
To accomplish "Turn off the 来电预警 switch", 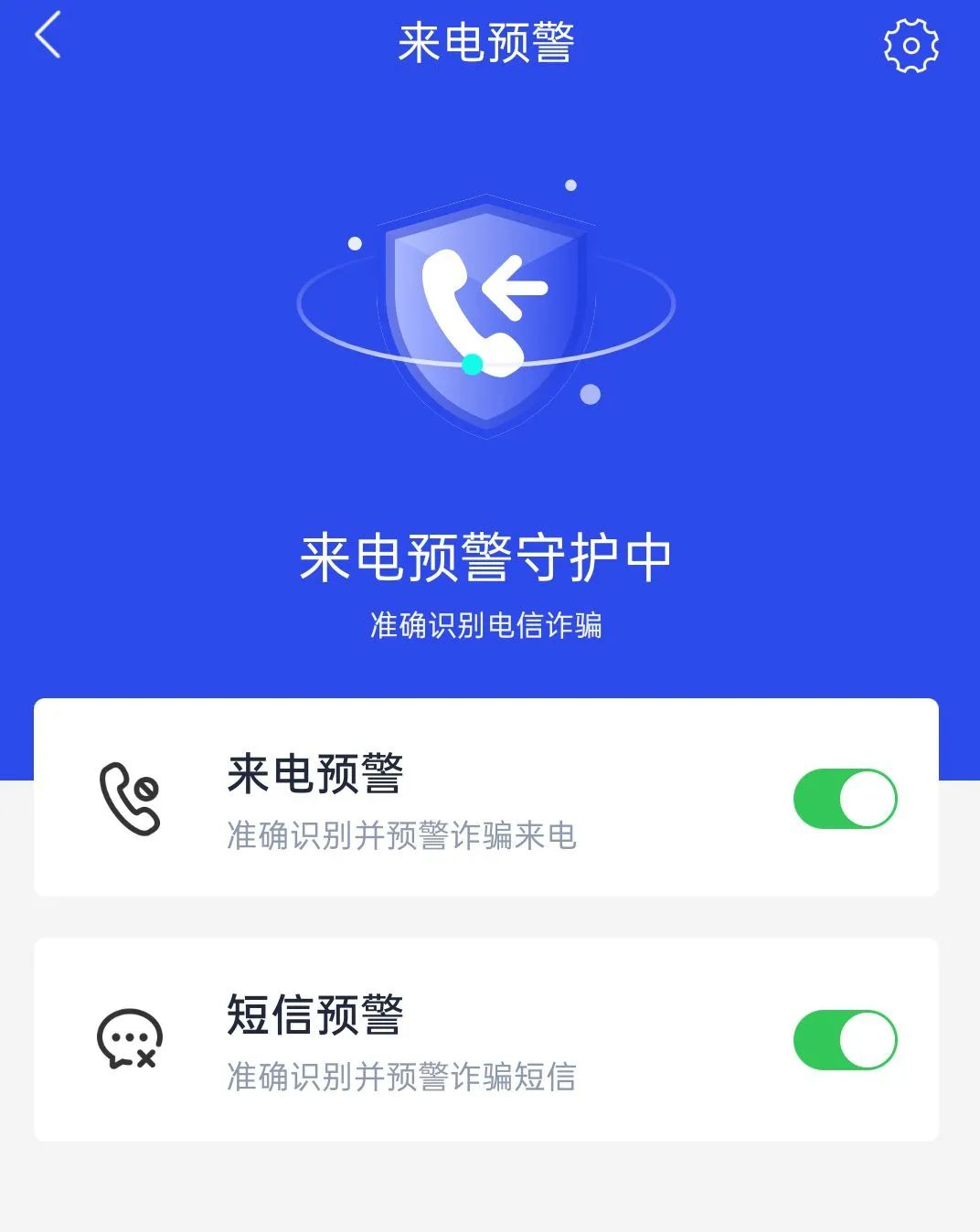I will (845, 799).
